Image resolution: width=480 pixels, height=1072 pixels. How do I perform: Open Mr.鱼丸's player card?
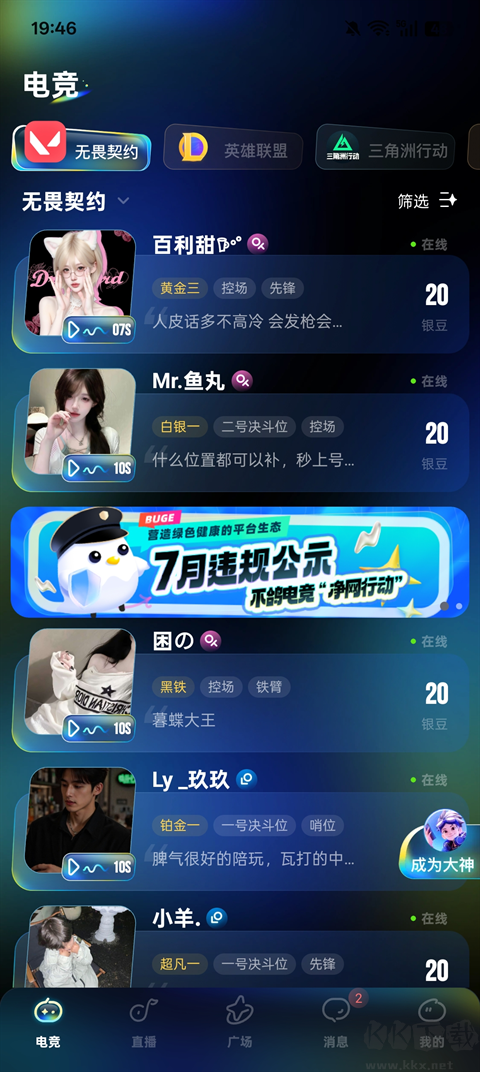pos(240,431)
